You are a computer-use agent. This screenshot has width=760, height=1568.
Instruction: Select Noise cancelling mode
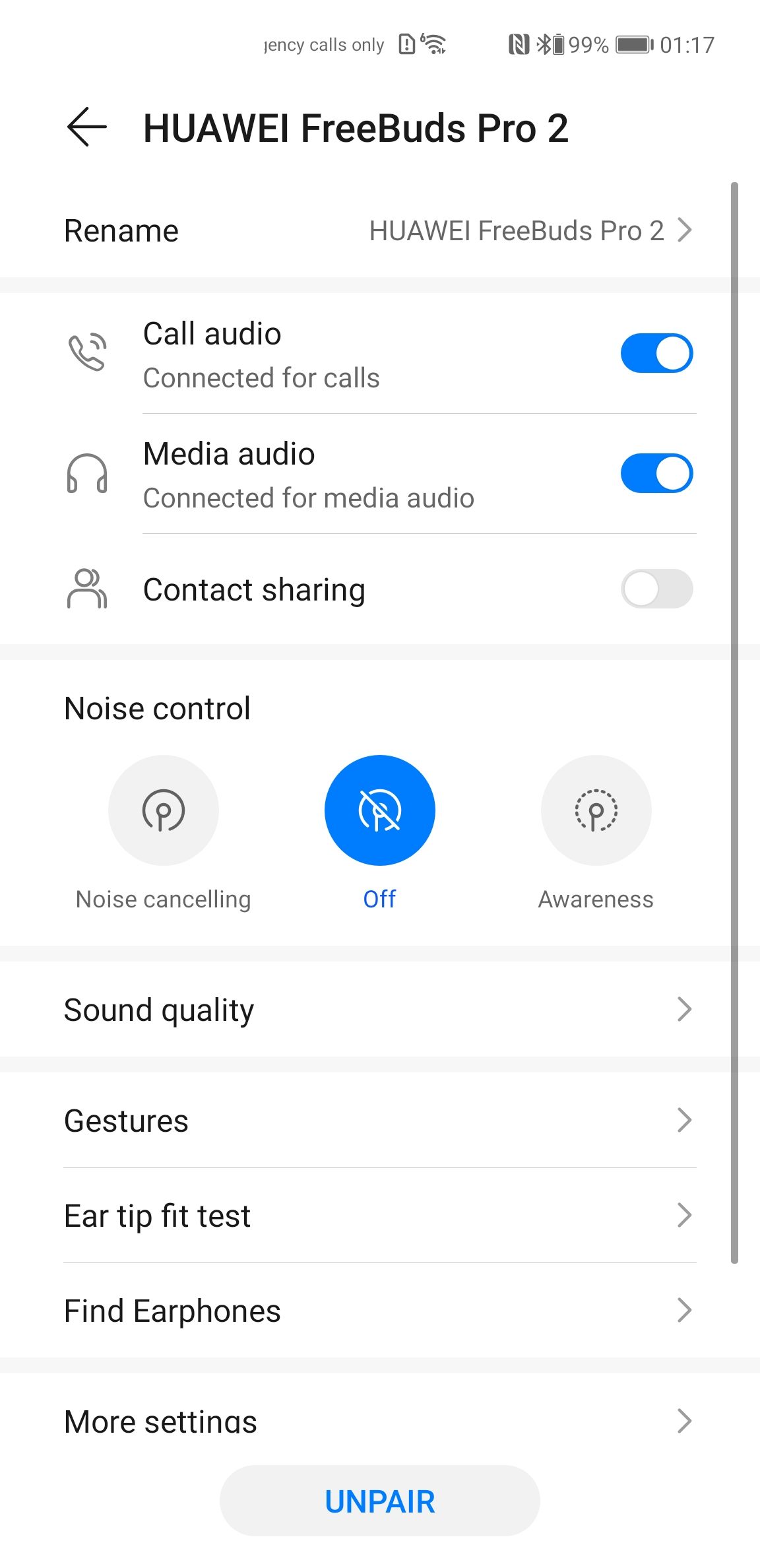click(164, 810)
